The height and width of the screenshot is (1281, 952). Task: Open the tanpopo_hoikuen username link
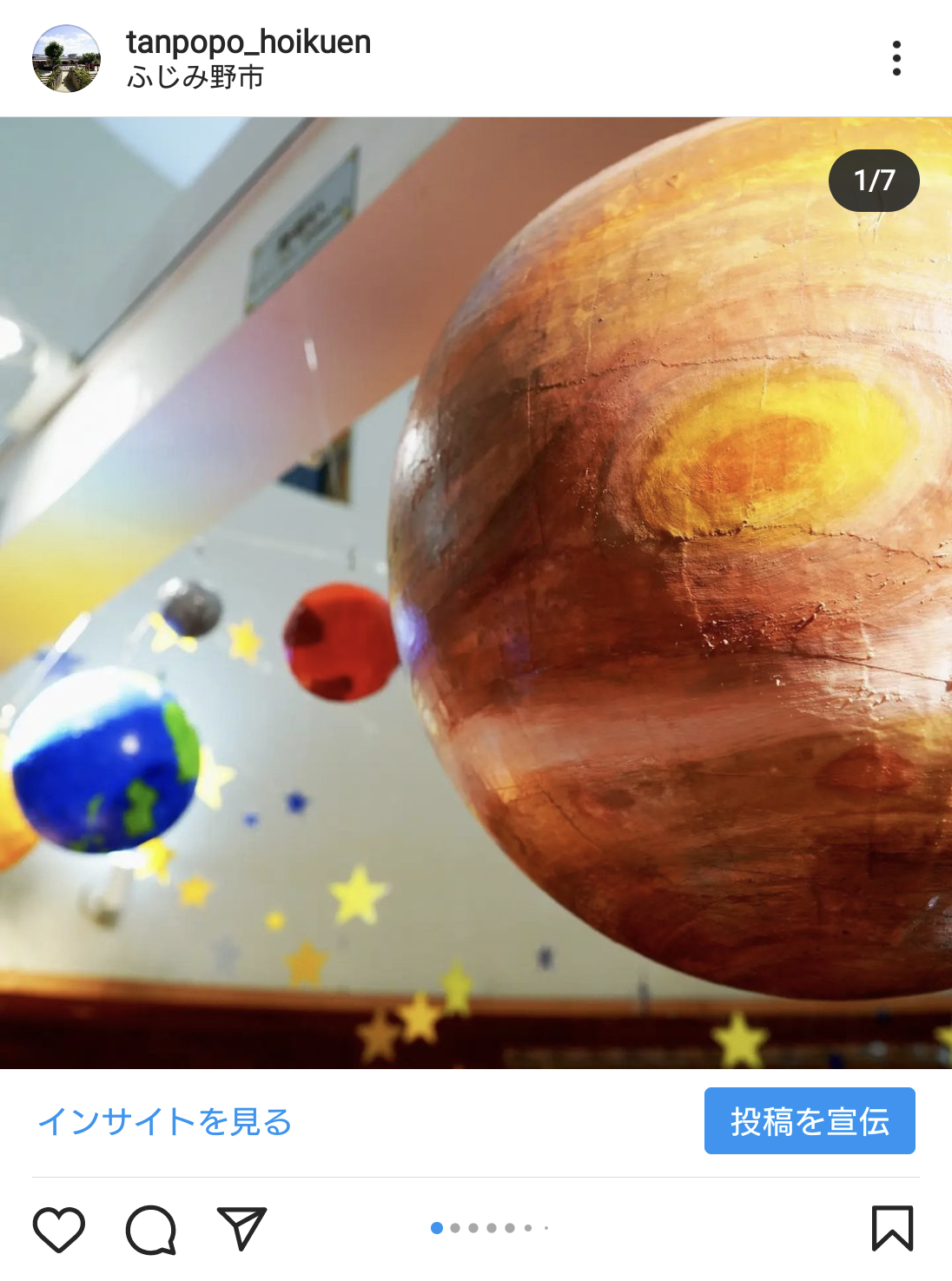(248, 42)
